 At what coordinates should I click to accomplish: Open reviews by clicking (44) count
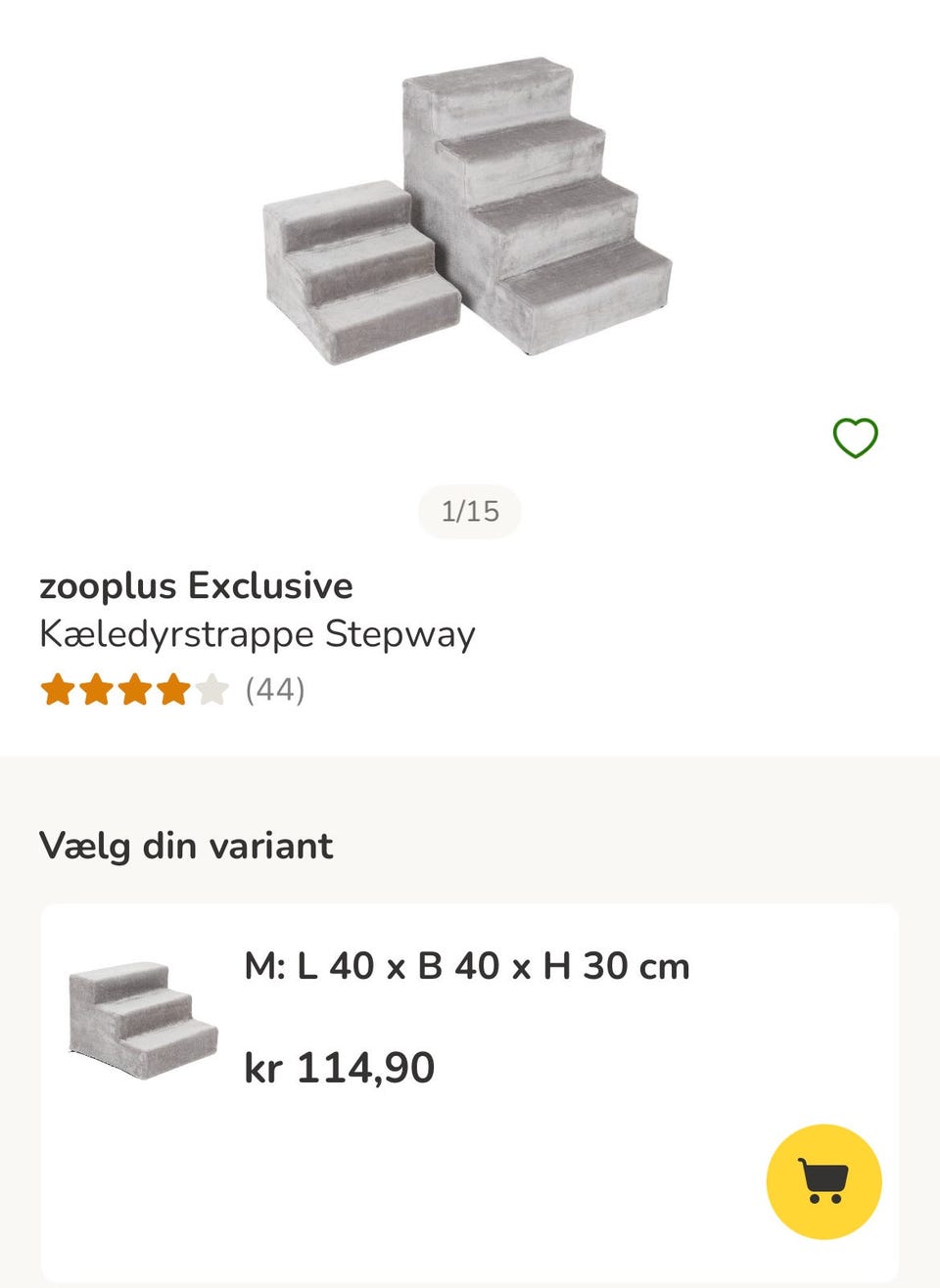coord(275,691)
